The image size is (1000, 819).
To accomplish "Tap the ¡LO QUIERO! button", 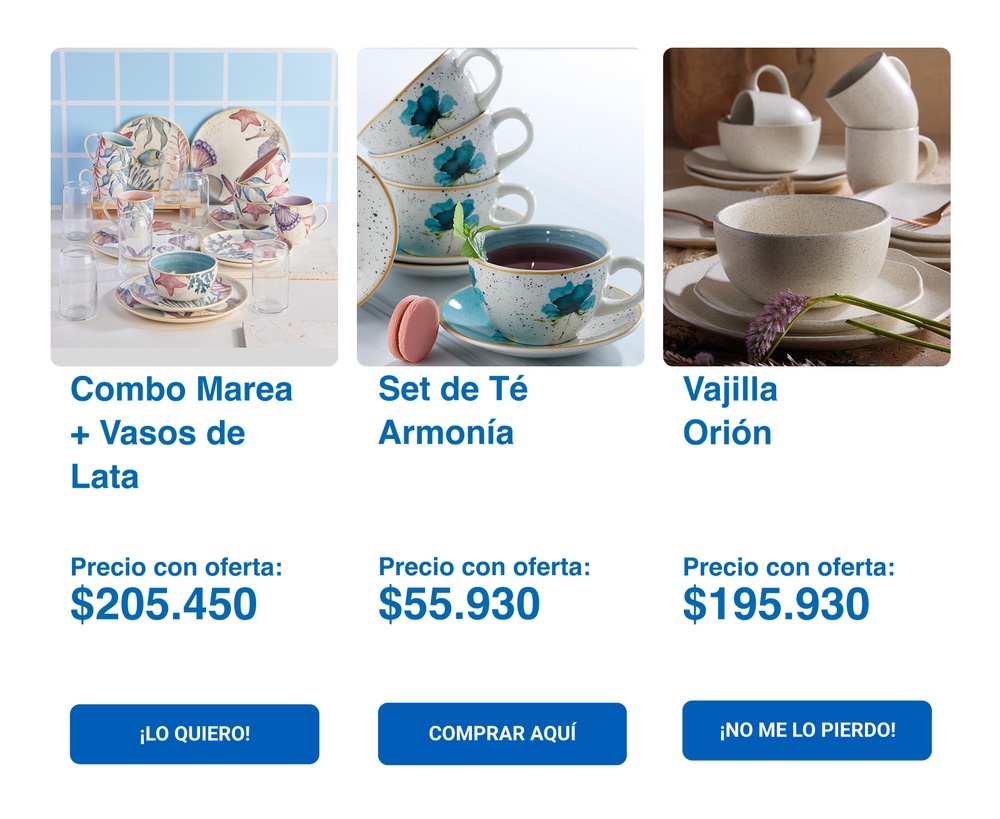I will pyautogui.click(x=194, y=734).
